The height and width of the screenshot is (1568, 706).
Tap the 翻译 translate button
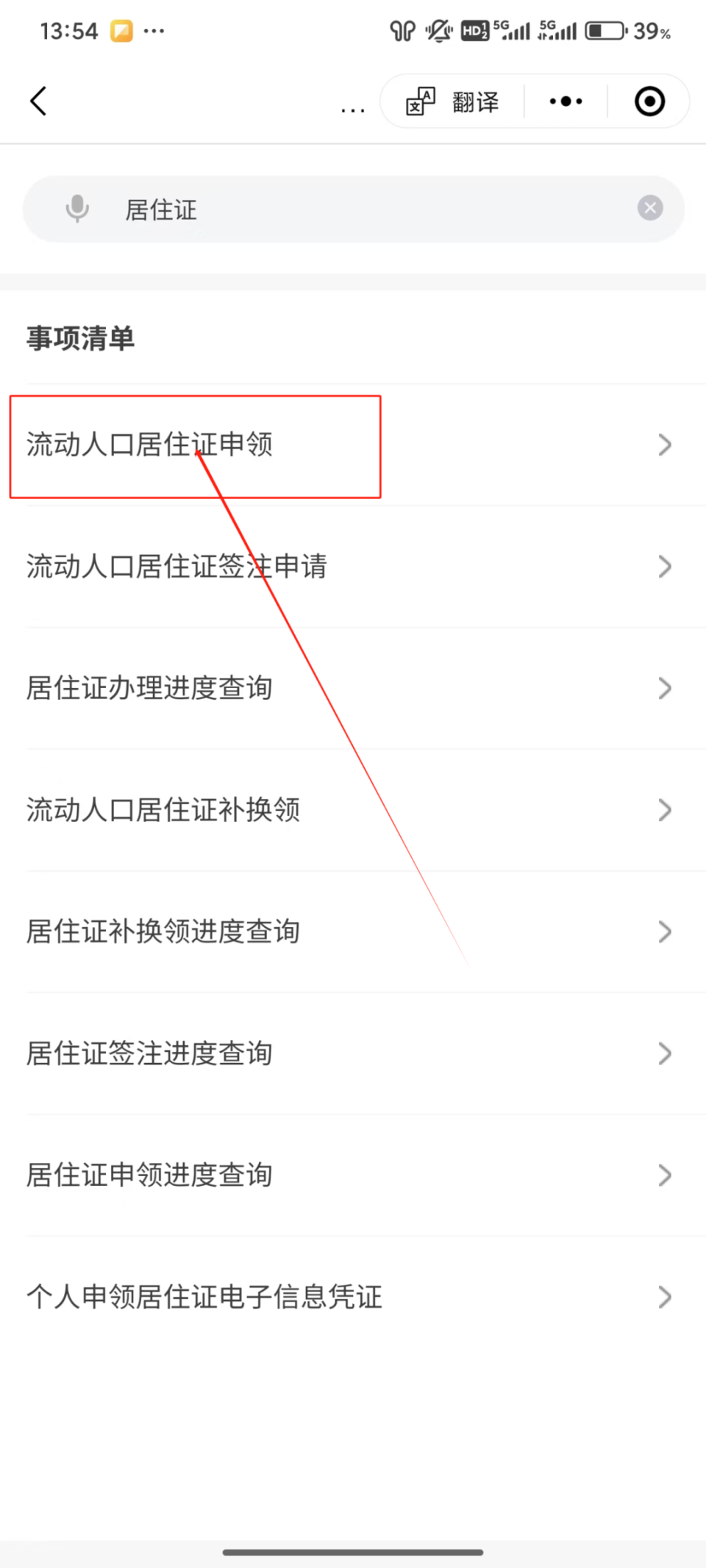click(452, 101)
